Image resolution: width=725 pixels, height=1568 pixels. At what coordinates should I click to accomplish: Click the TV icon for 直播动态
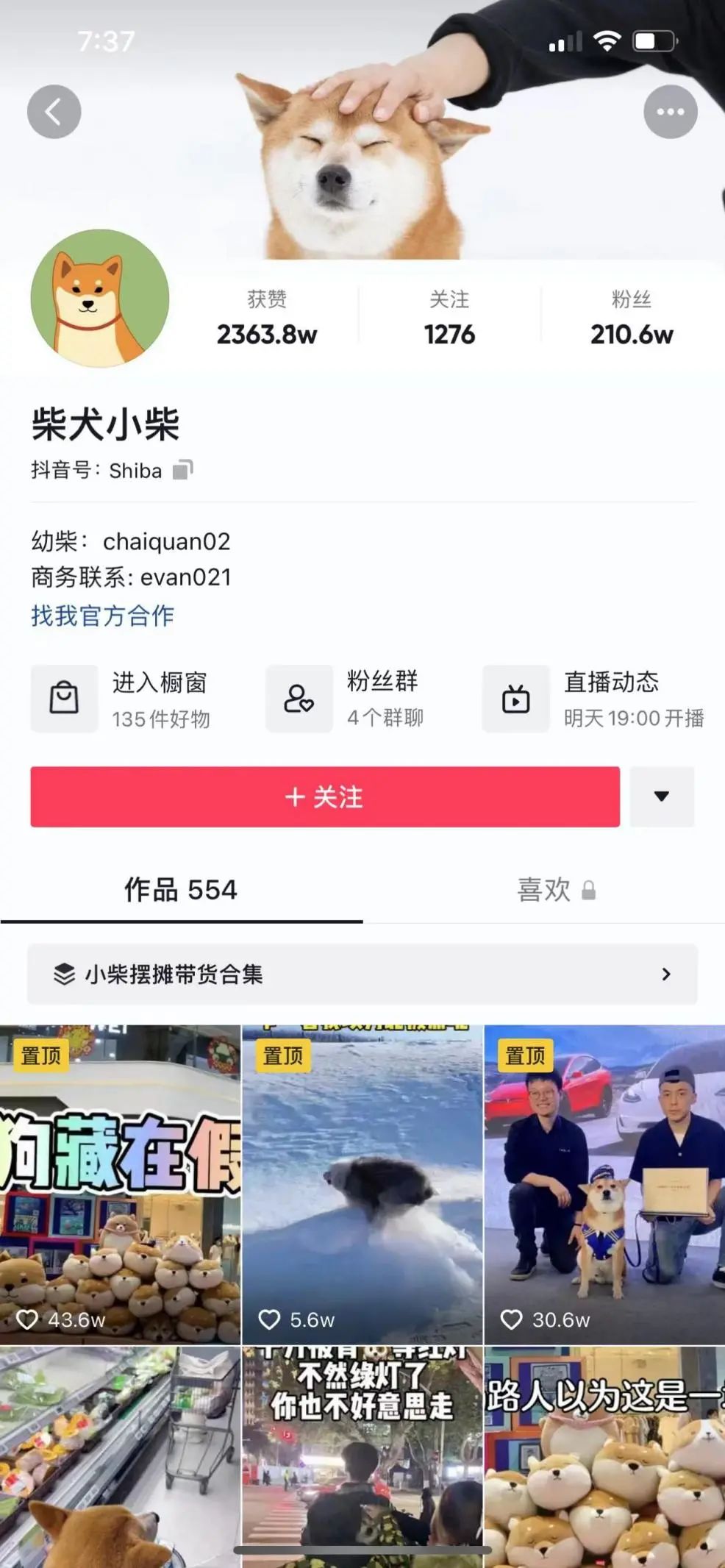click(x=515, y=699)
